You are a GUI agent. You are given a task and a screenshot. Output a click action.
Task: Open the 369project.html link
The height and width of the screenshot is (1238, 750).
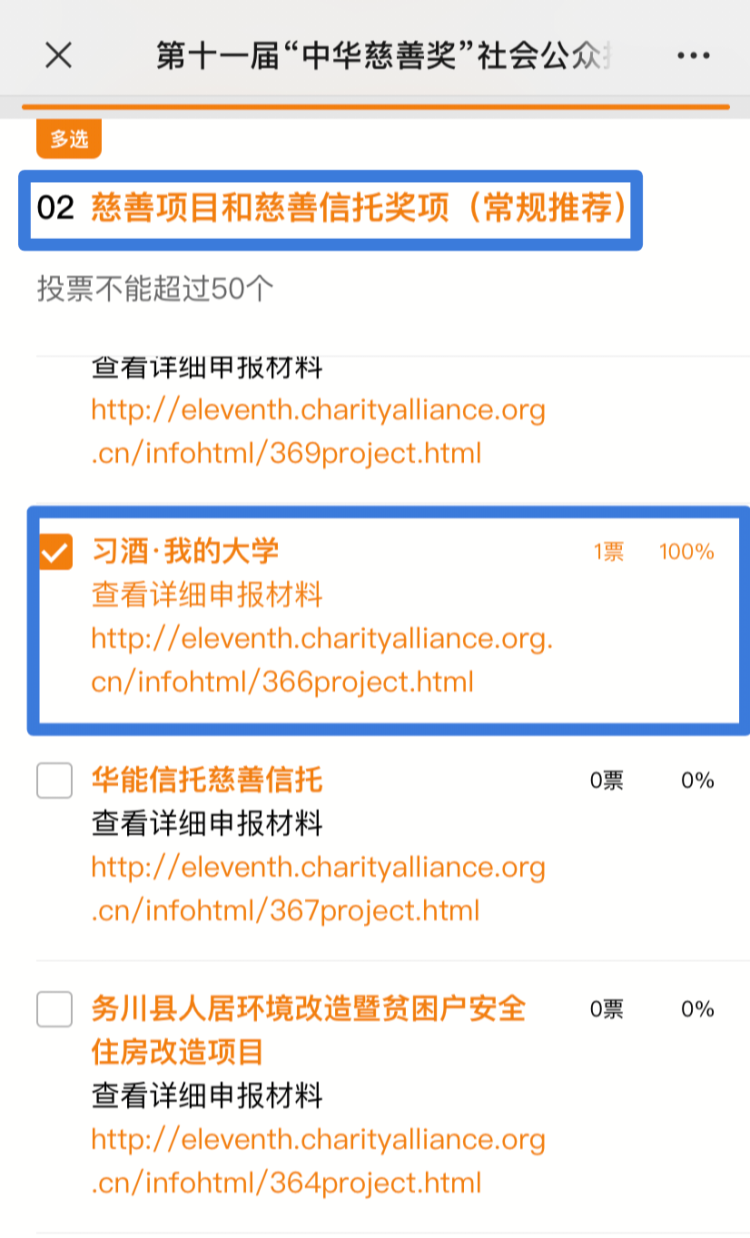318,432
